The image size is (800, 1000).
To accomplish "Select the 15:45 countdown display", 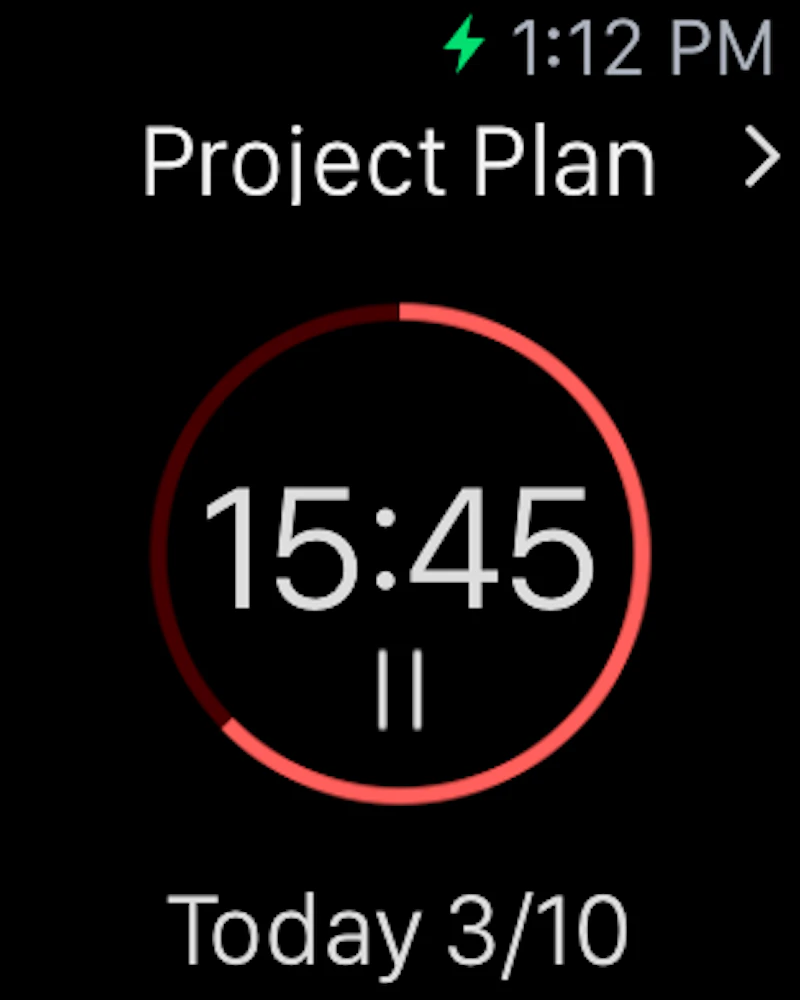I will pos(400,545).
